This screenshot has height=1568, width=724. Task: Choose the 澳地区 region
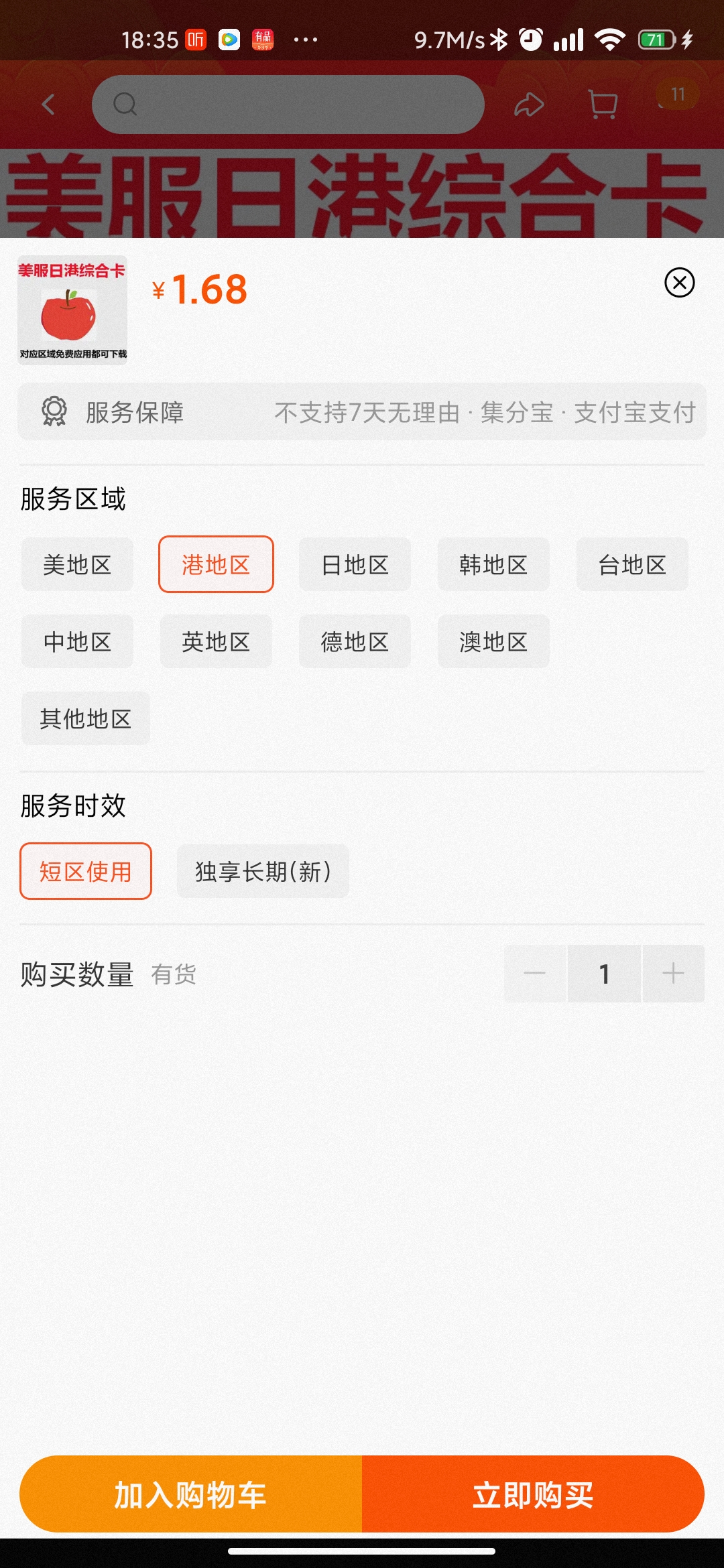pos(493,641)
